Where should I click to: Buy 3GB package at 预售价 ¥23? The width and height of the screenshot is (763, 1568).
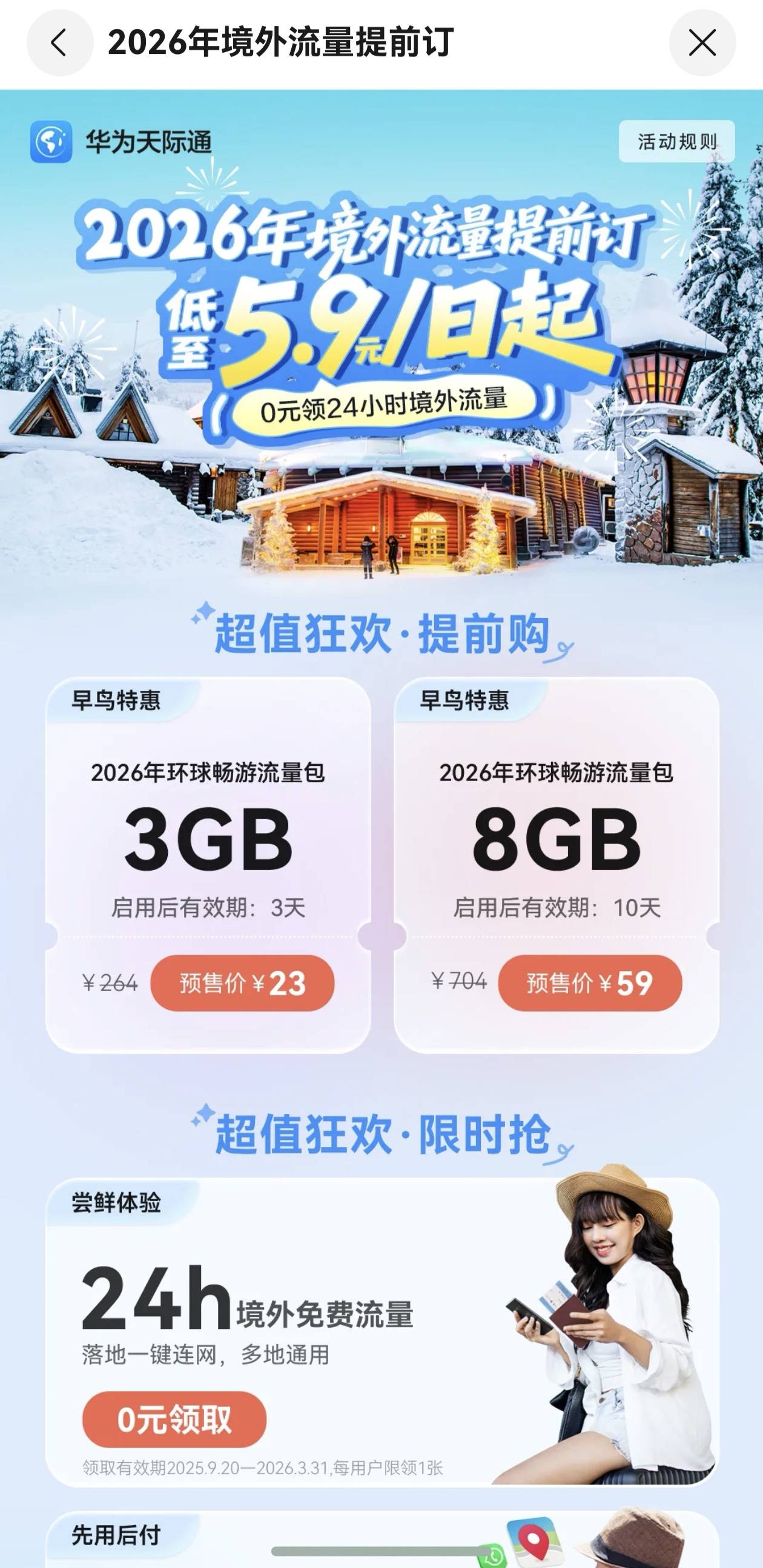[242, 983]
